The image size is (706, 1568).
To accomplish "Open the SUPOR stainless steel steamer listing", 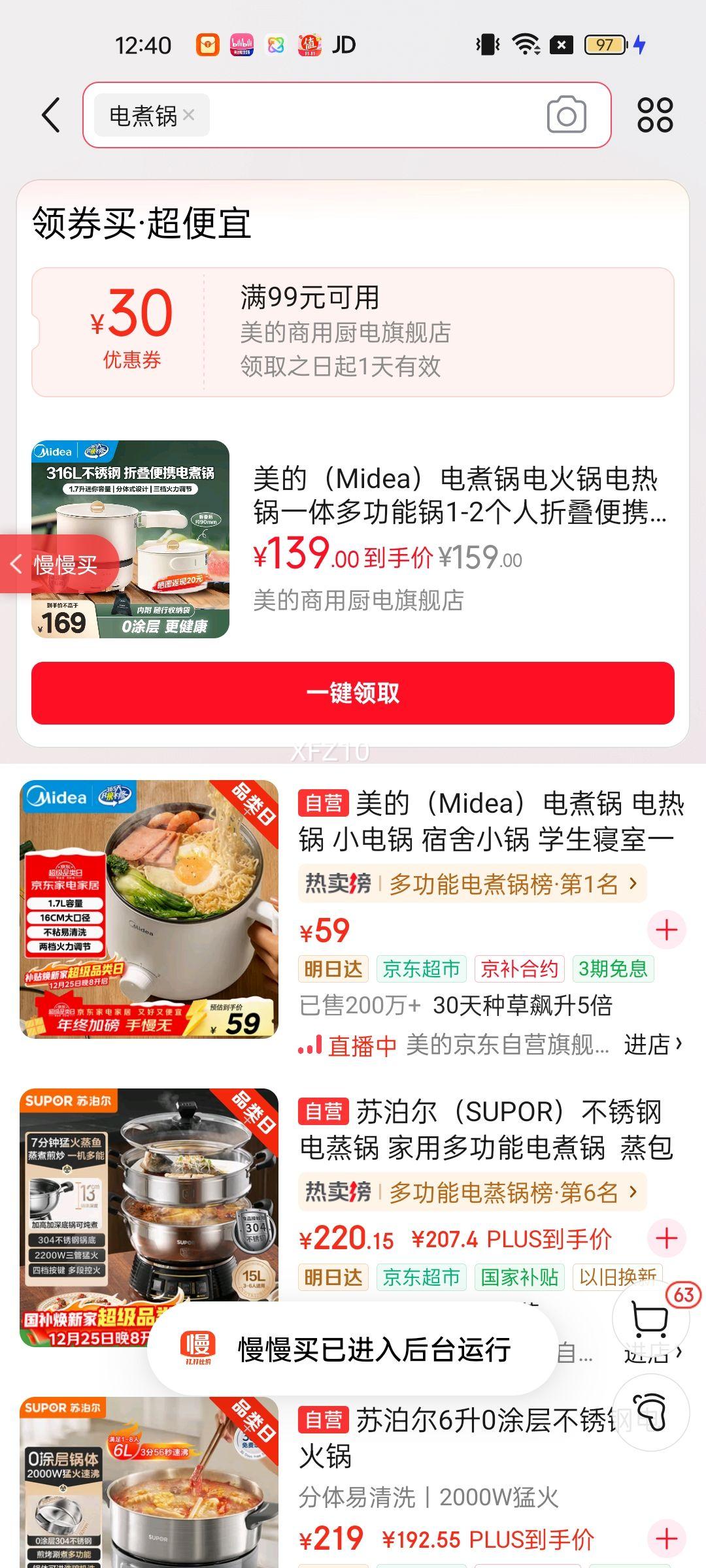I will [484, 1129].
